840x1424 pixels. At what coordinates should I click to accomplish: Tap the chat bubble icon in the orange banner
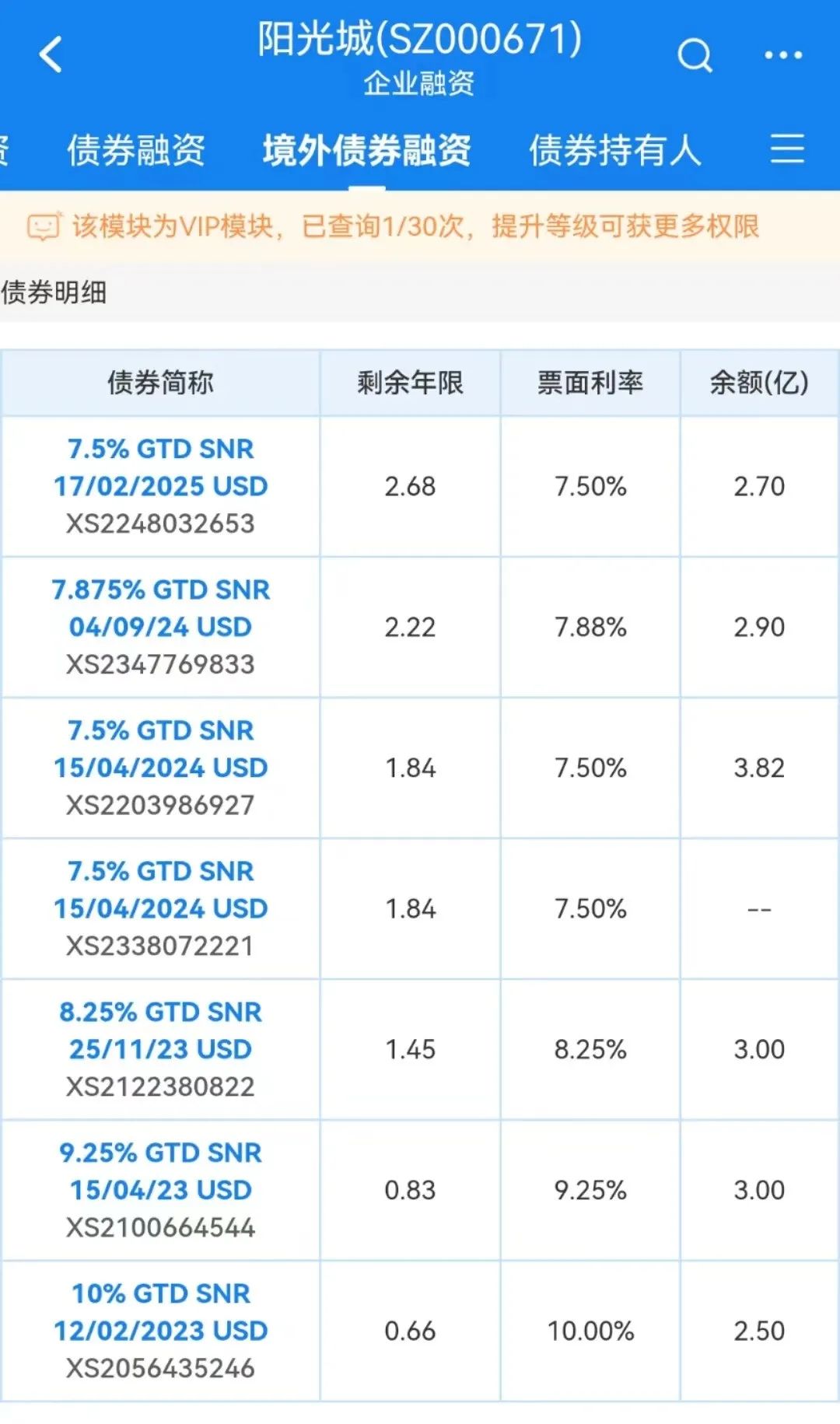(43, 226)
